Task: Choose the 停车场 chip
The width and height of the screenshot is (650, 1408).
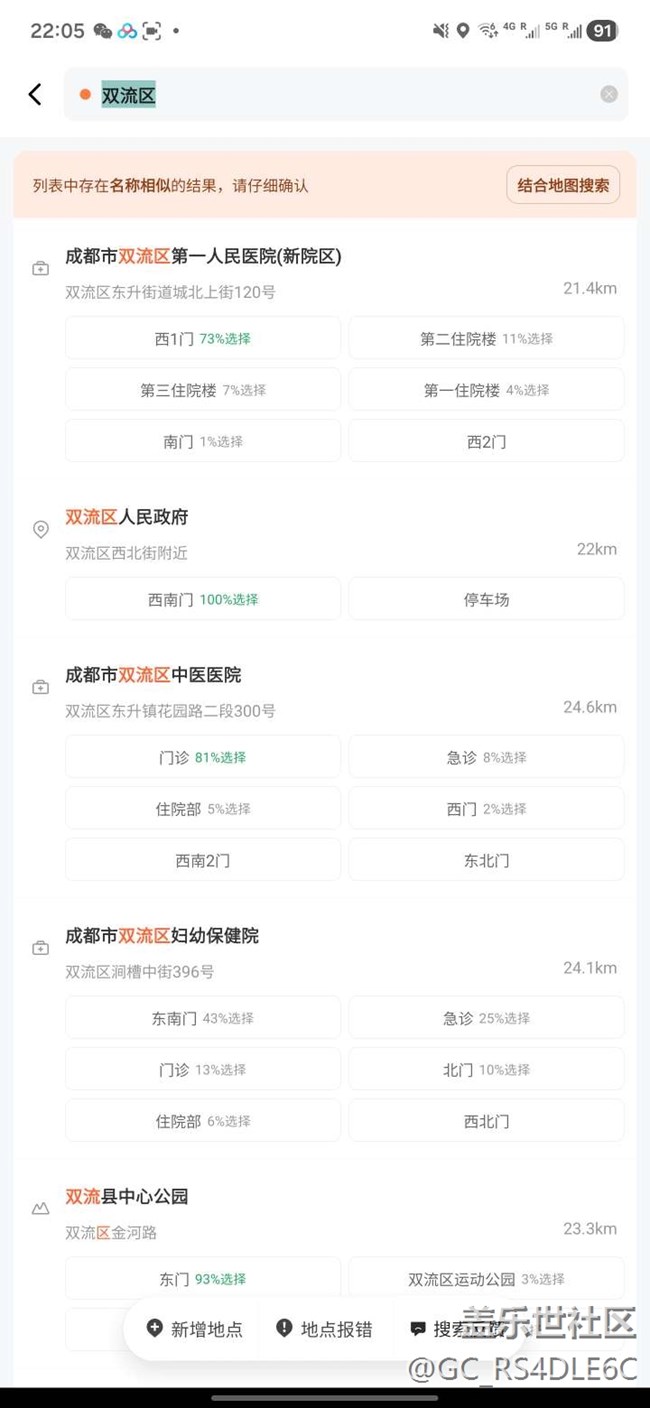Action: 486,600
